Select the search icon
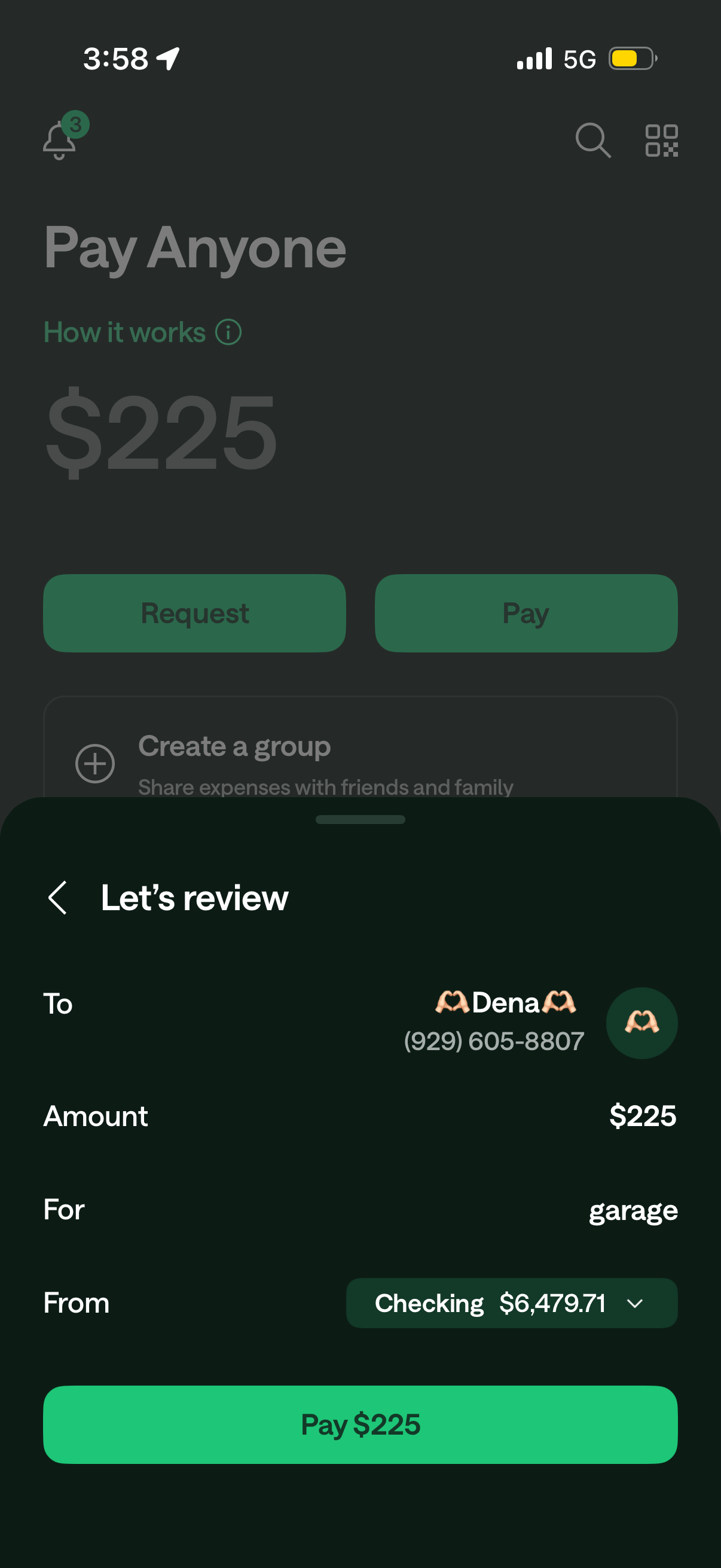This screenshot has height=1568, width=721. (592, 140)
